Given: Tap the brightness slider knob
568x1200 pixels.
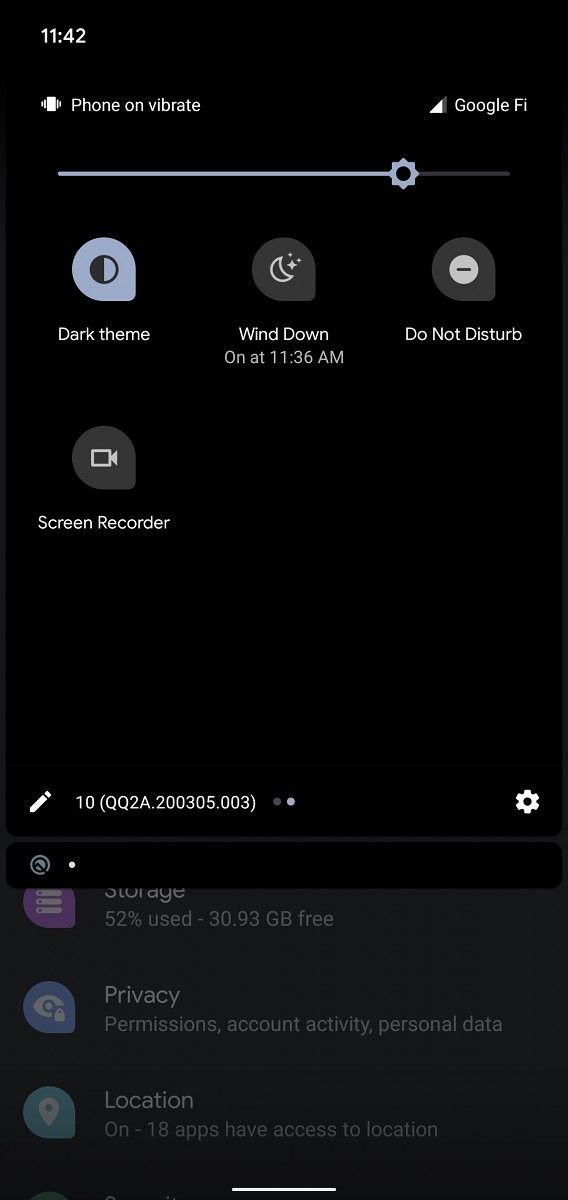Looking at the screenshot, I should pyautogui.click(x=403, y=174).
